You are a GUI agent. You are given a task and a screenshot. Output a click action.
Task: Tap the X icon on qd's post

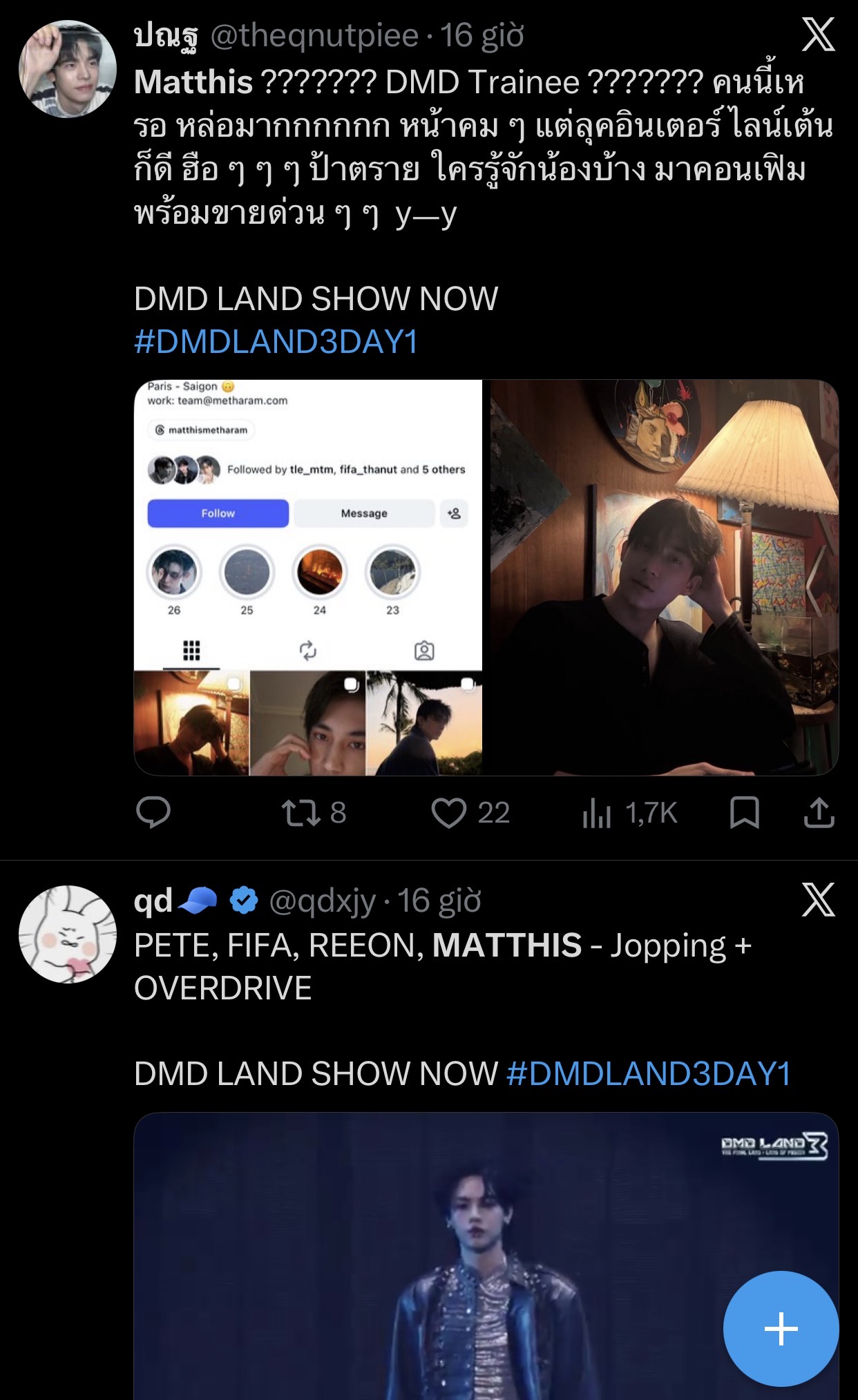[x=818, y=899]
